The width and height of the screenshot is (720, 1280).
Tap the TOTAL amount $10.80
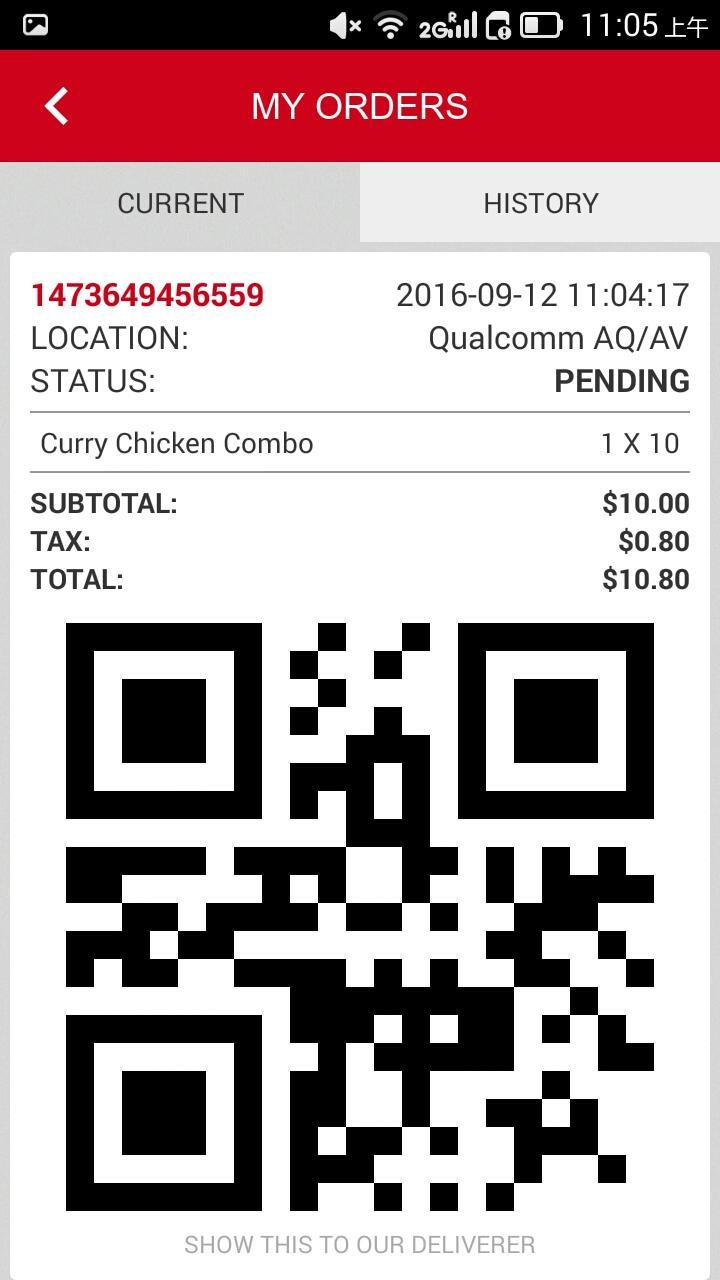[x=646, y=579]
